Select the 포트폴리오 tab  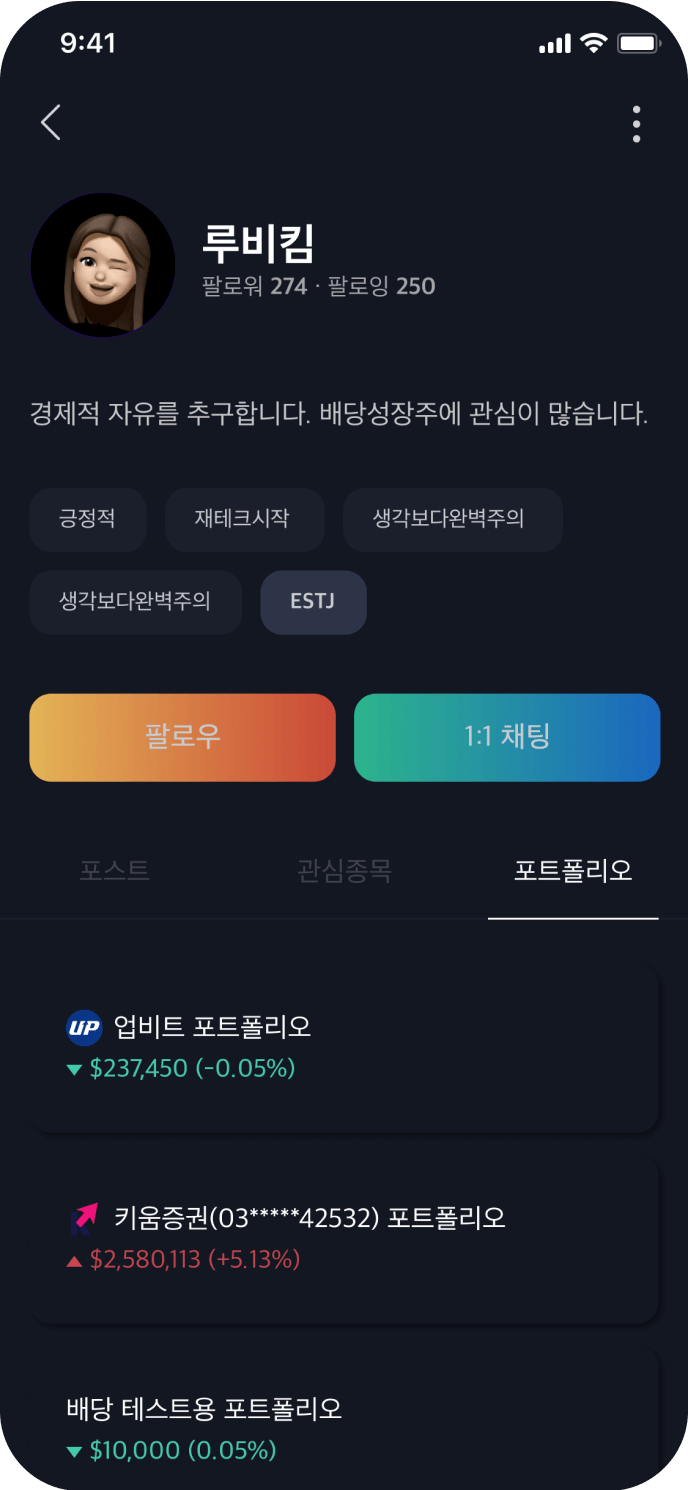(573, 870)
